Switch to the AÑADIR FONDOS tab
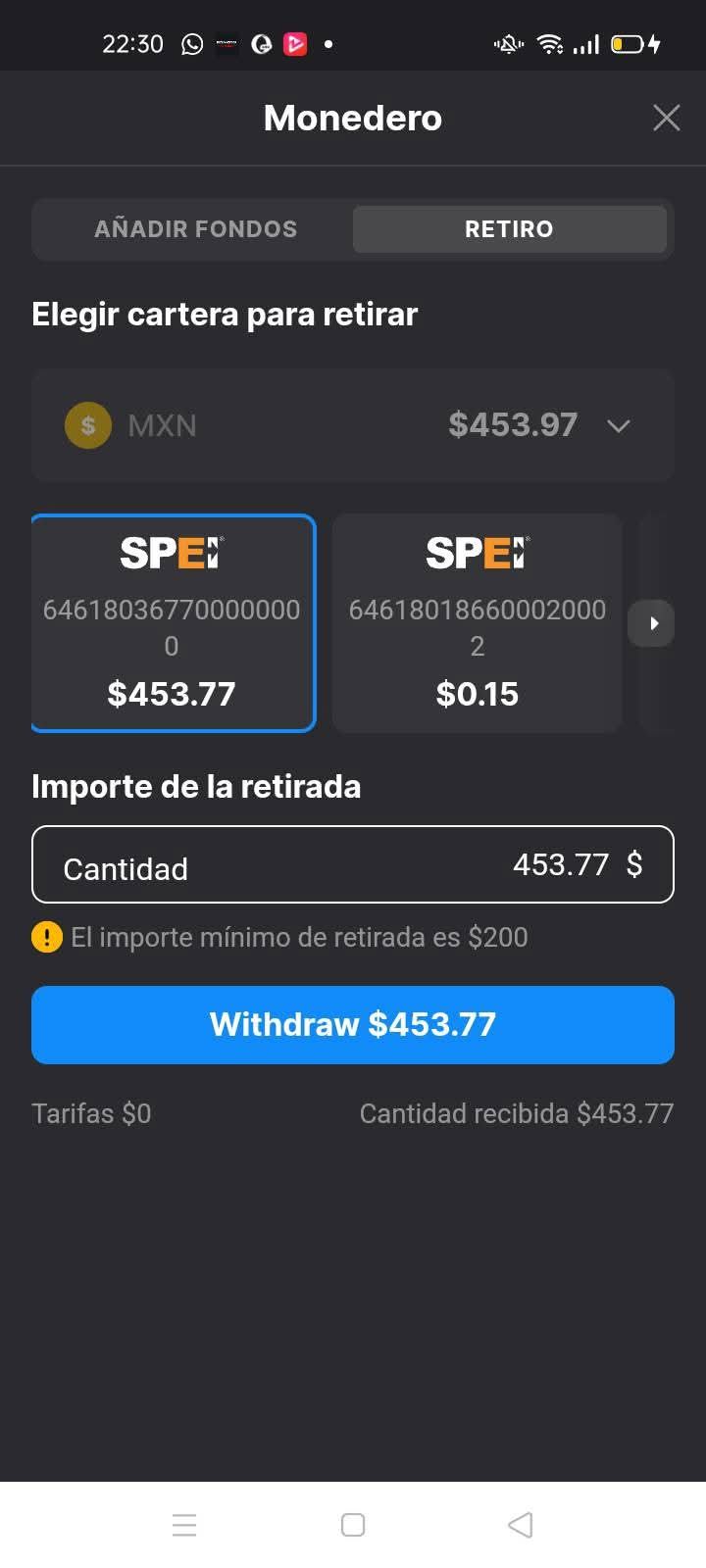The image size is (706, 1568). pyautogui.click(x=196, y=228)
